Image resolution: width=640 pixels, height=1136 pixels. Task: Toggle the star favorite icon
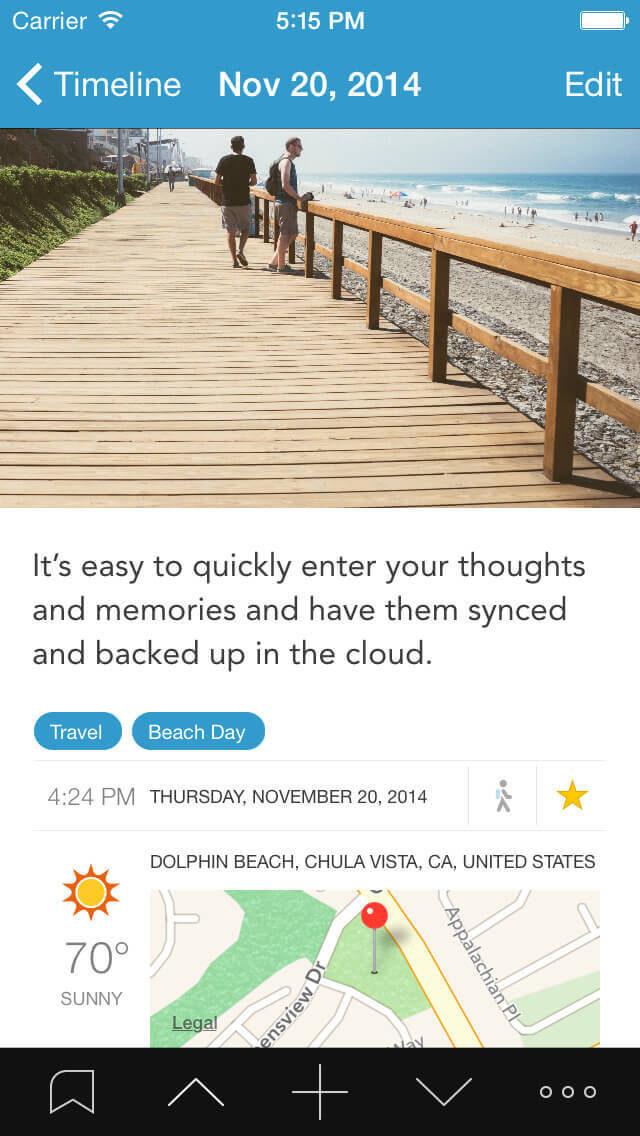pos(572,796)
